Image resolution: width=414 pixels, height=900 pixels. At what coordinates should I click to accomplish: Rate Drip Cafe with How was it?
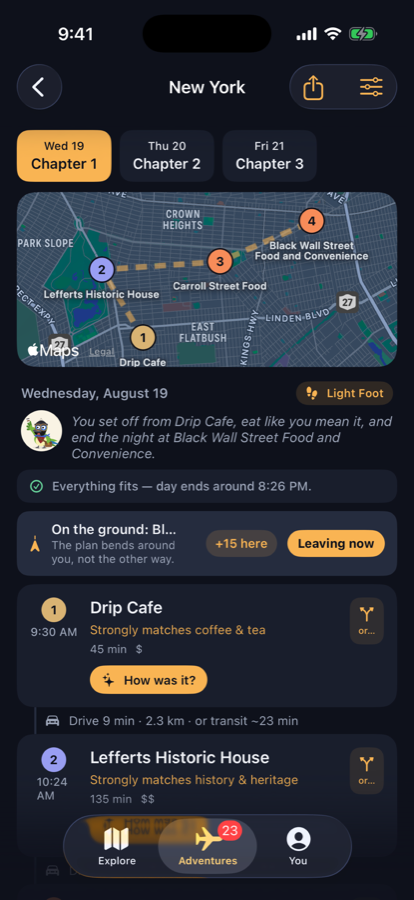point(149,680)
